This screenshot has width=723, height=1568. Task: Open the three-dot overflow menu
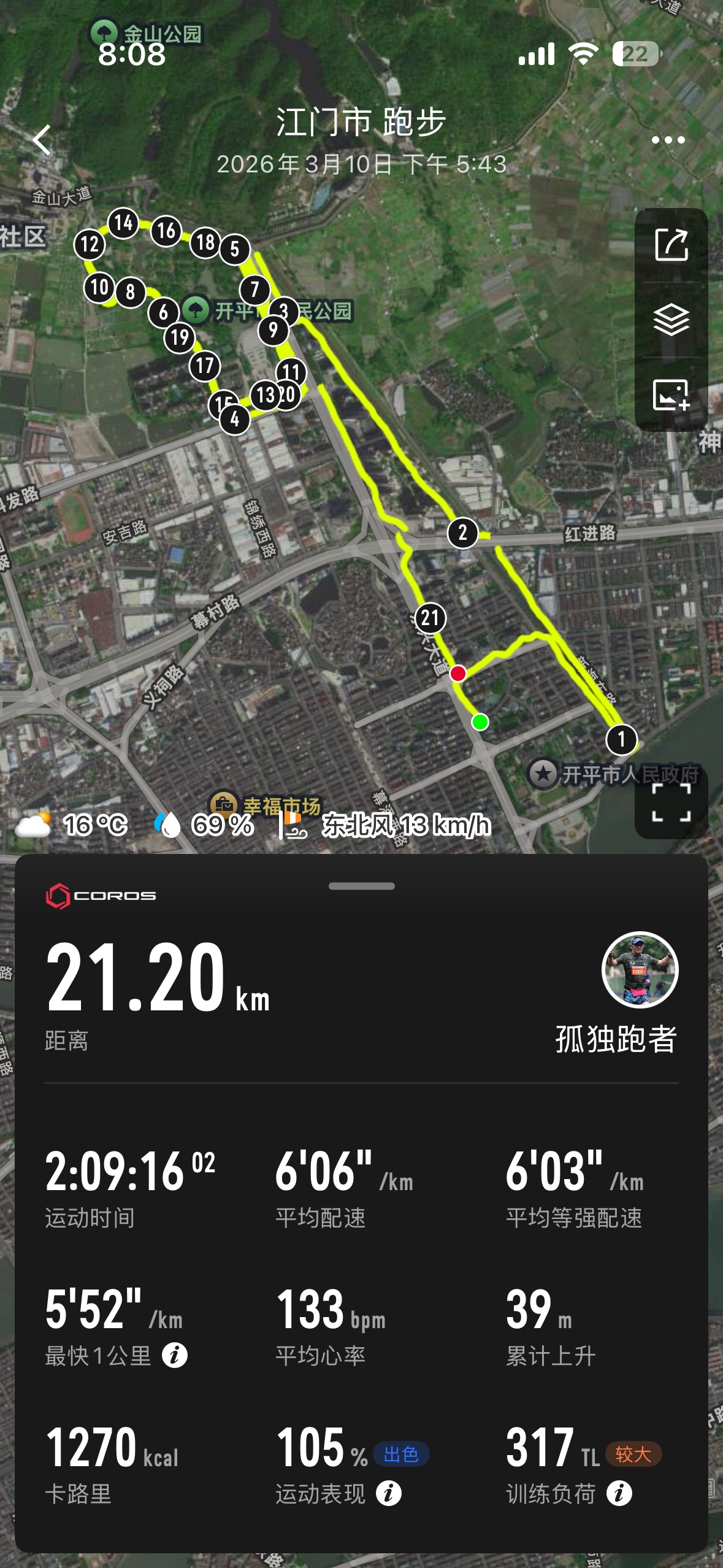pyautogui.click(x=668, y=140)
